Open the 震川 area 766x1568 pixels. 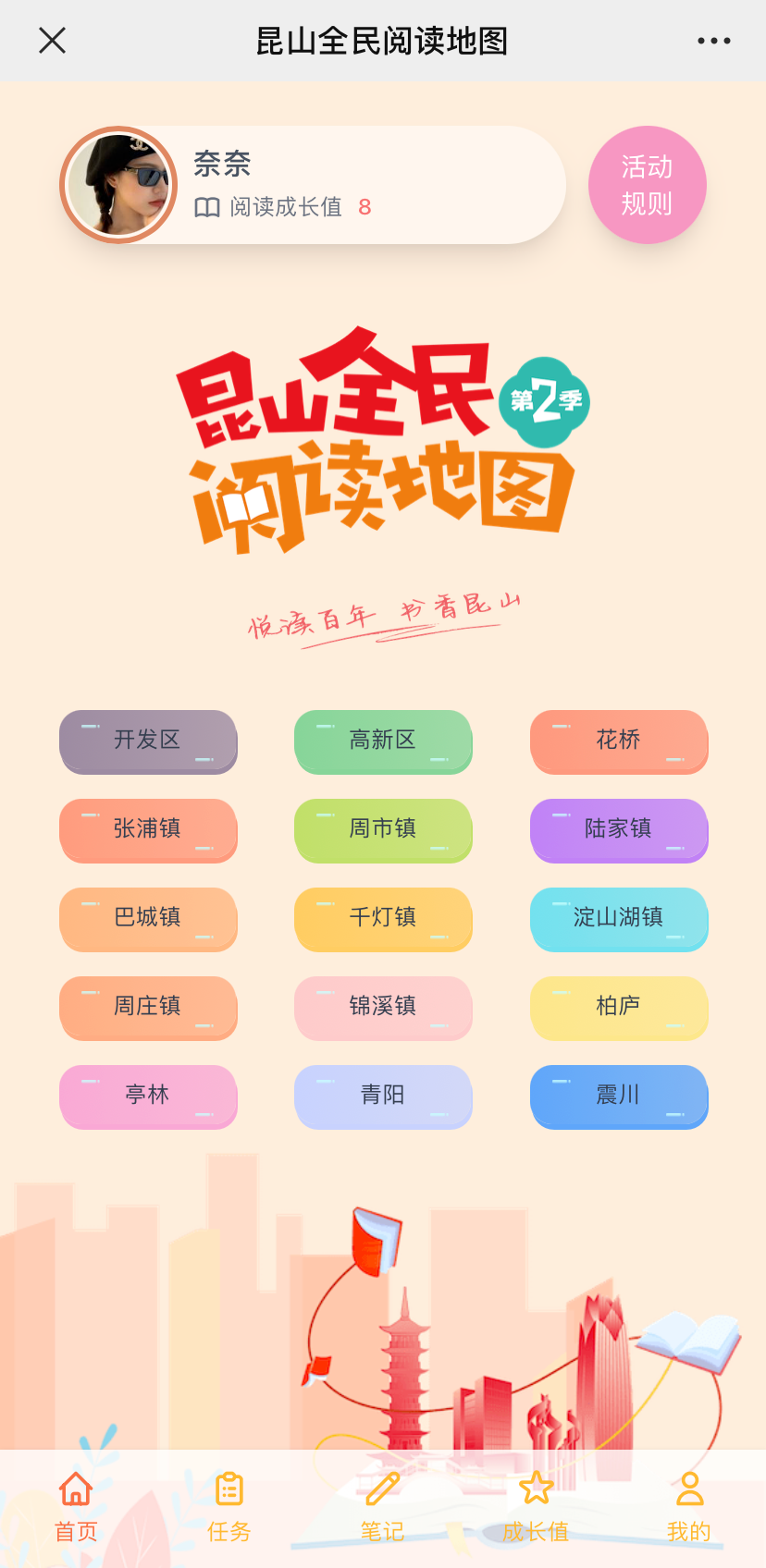pos(618,1096)
